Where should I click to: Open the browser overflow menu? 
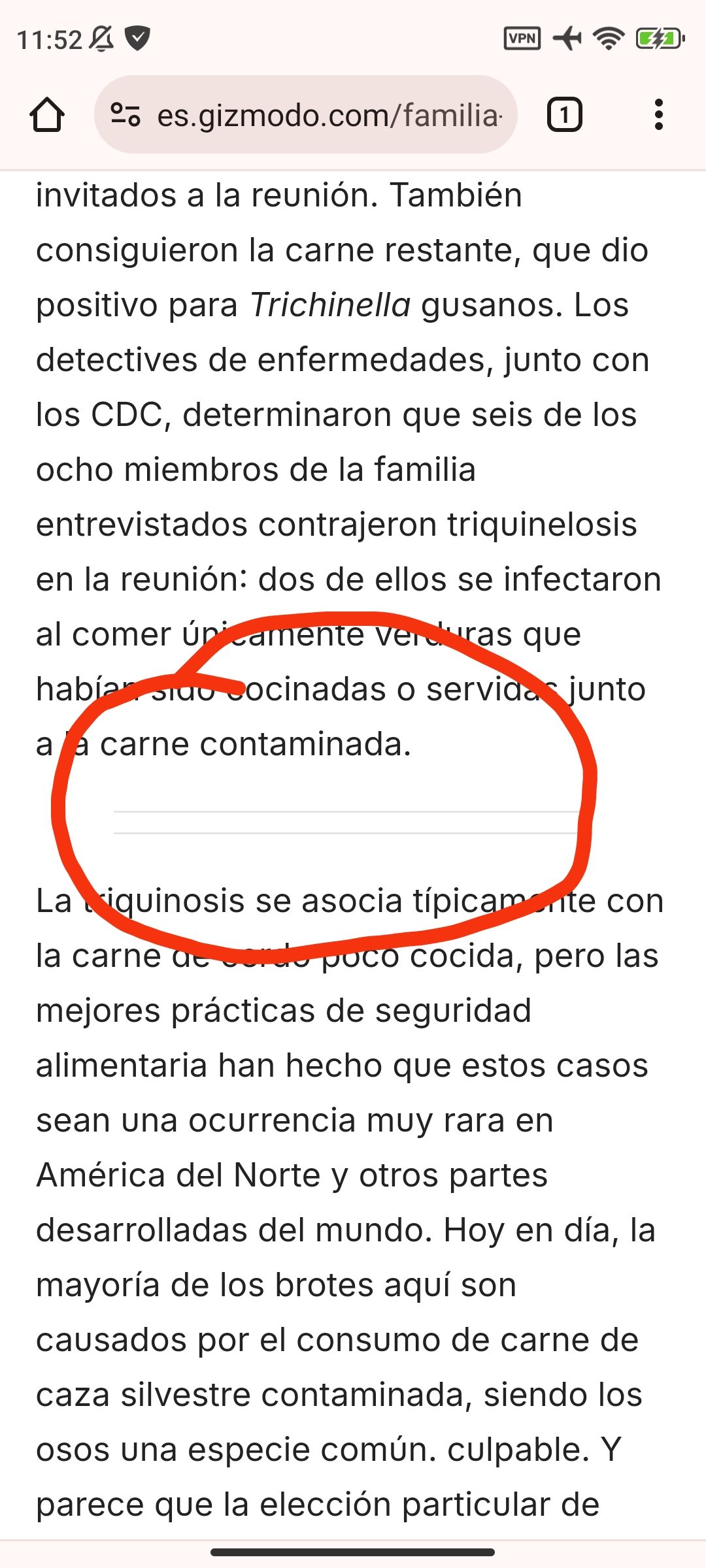tap(658, 115)
